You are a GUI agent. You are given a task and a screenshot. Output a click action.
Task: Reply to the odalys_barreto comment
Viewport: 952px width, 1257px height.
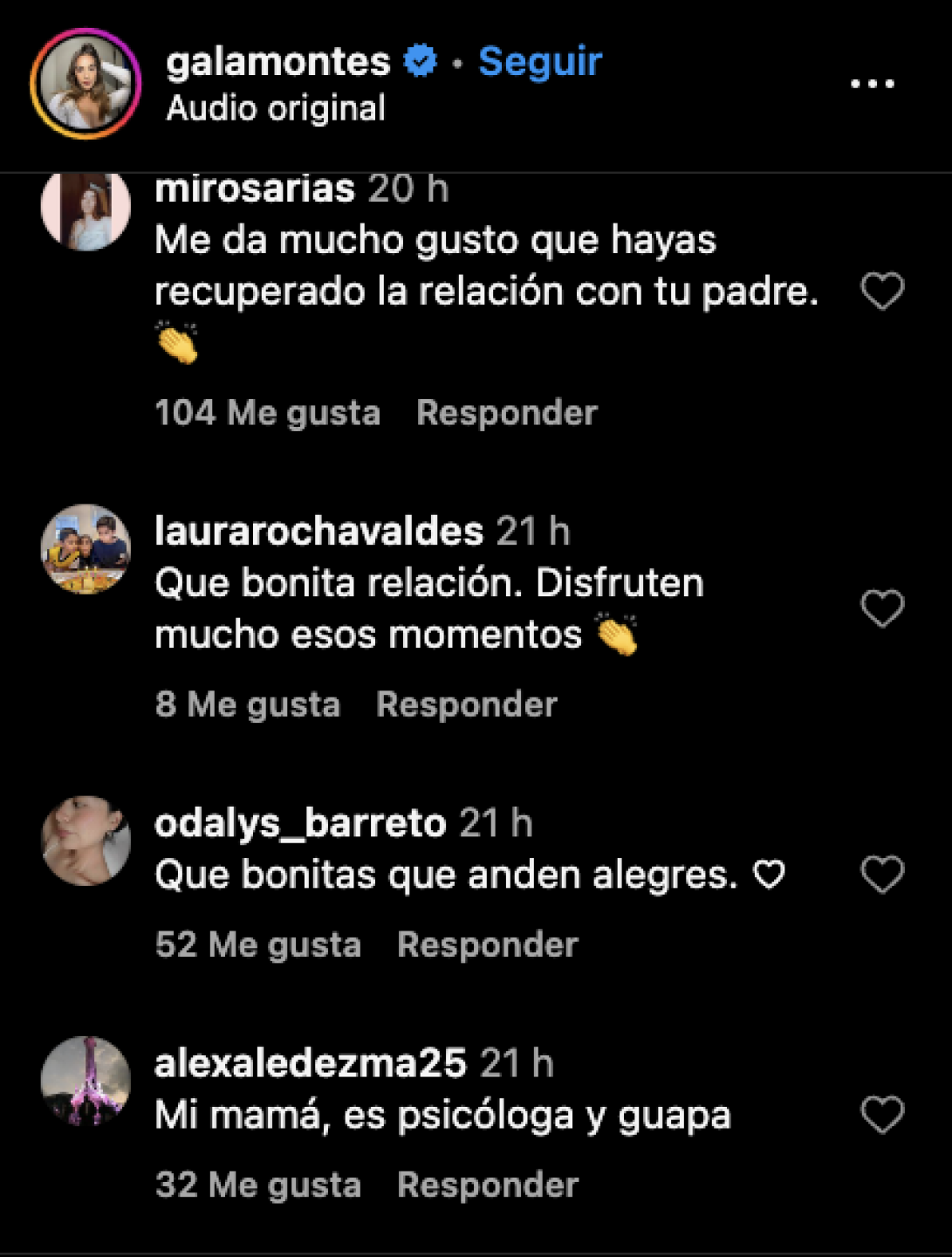click(x=487, y=944)
